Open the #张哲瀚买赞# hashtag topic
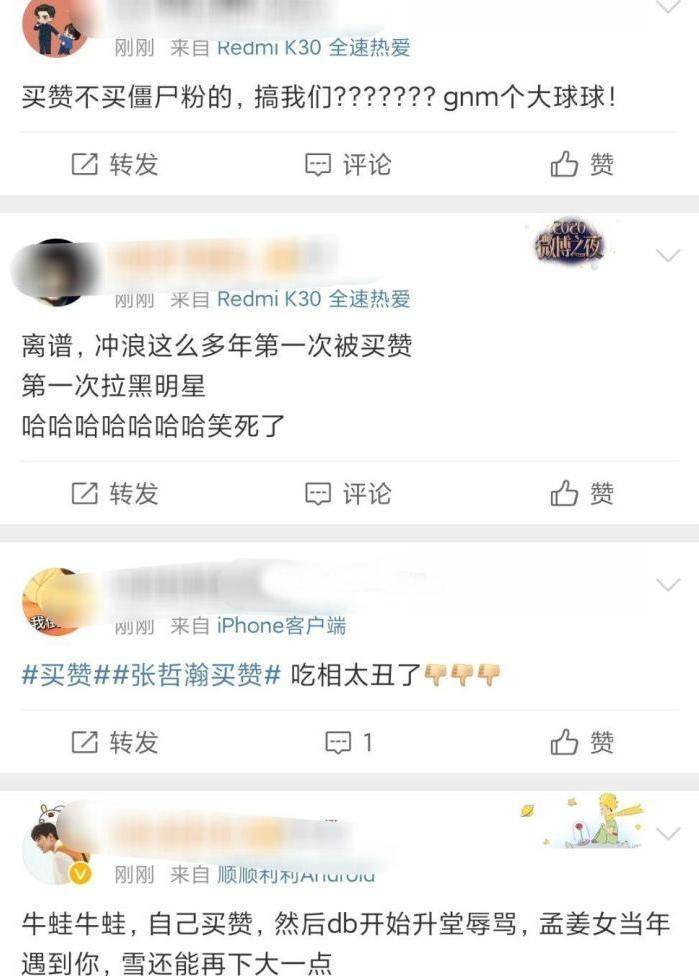Viewport: 699px width, 976px height. pos(188,676)
